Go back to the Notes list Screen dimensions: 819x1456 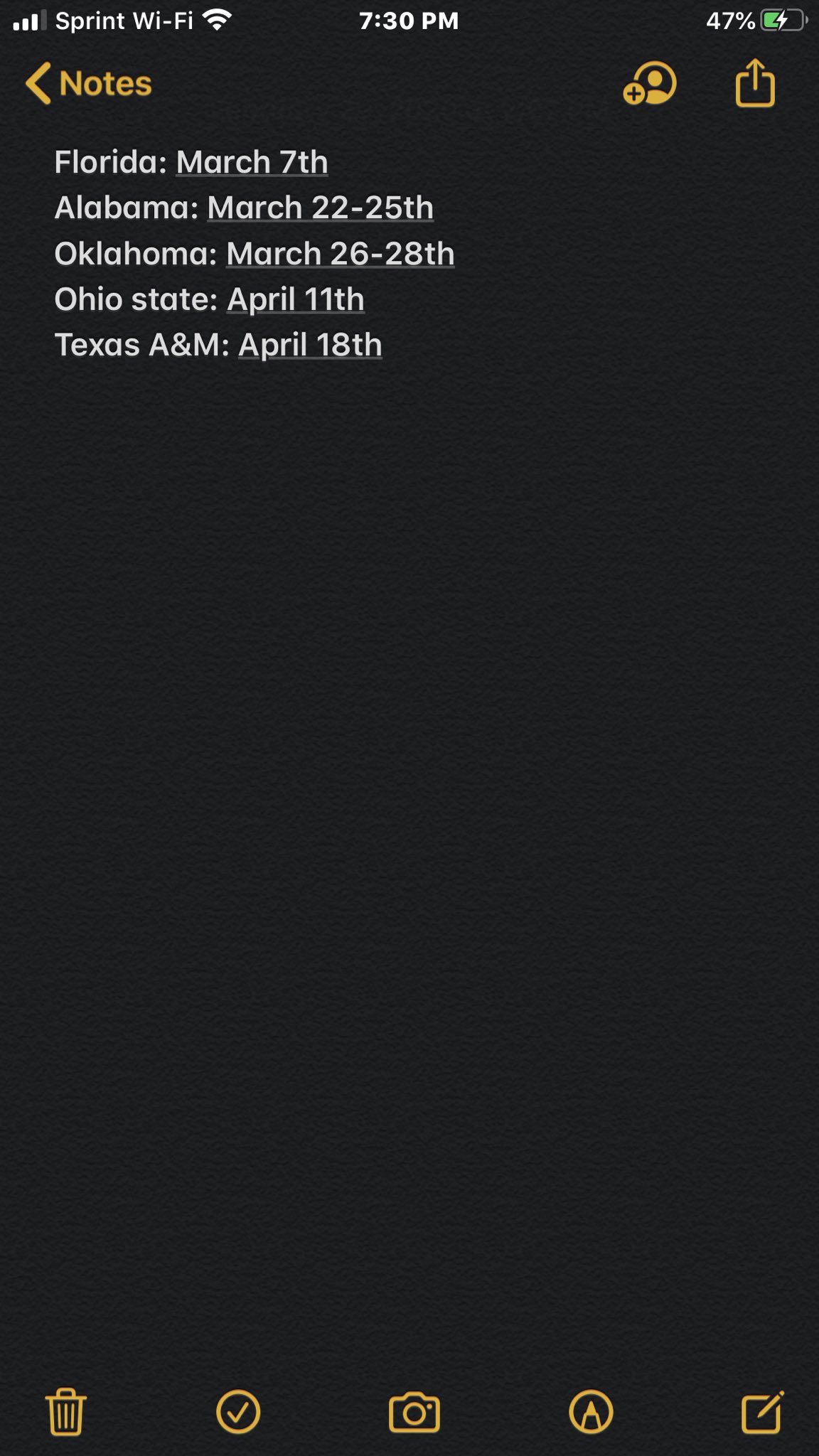coord(88,83)
